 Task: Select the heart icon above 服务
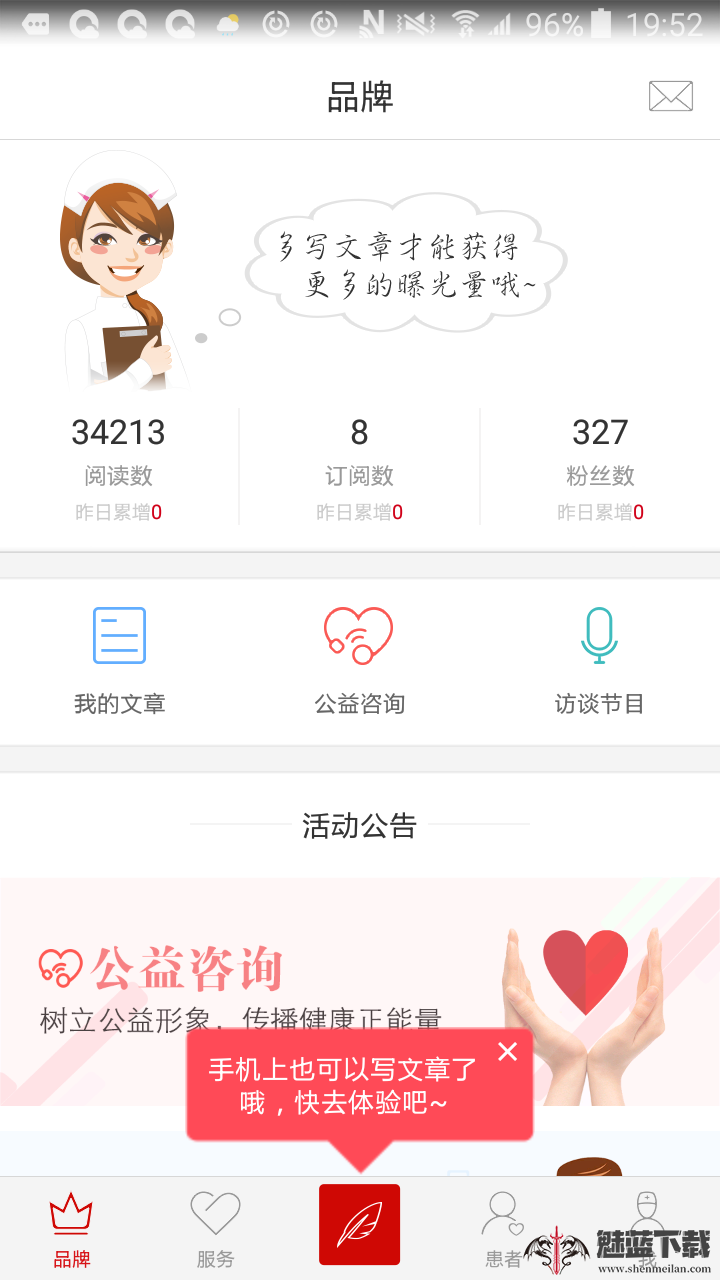[x=217, y=1210]
